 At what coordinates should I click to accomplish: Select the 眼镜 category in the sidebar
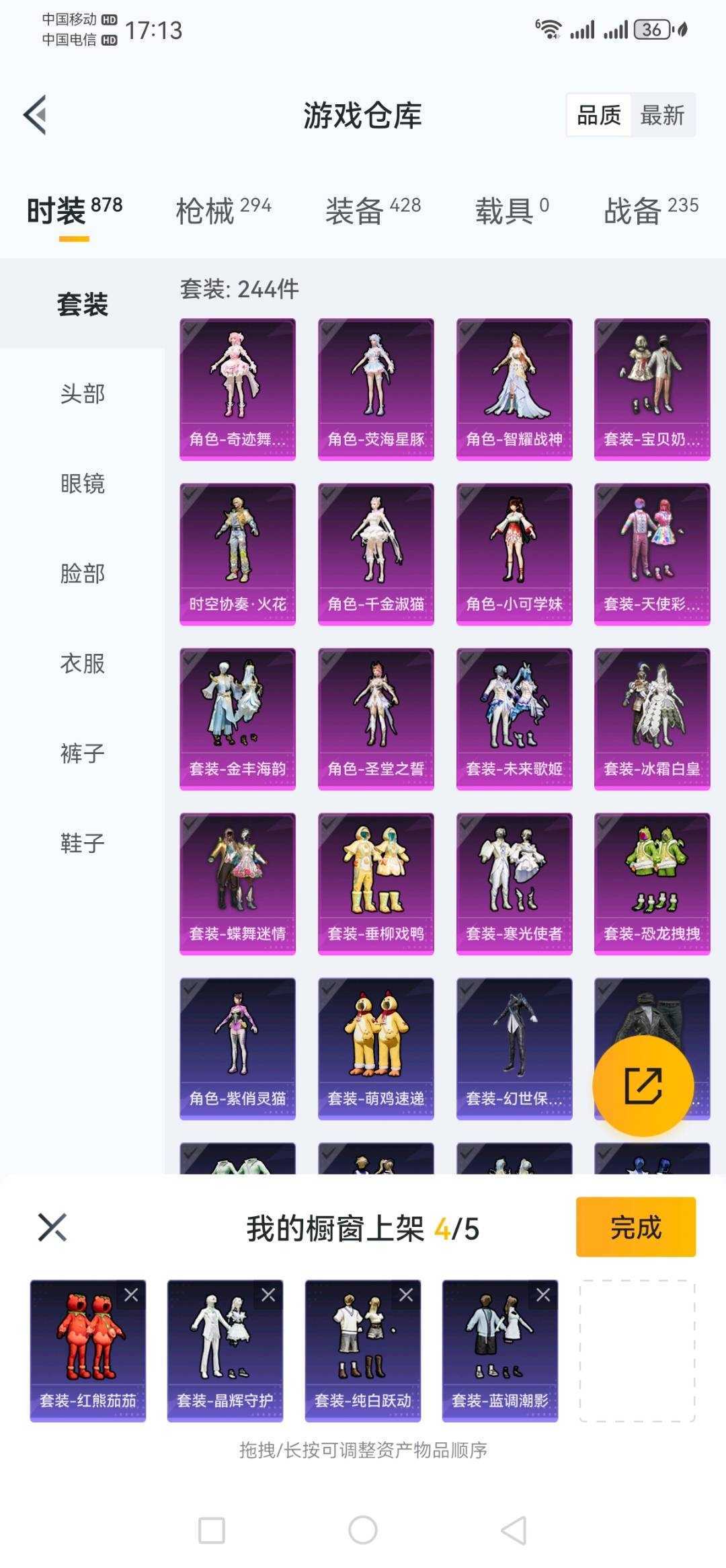pos(82,484)
